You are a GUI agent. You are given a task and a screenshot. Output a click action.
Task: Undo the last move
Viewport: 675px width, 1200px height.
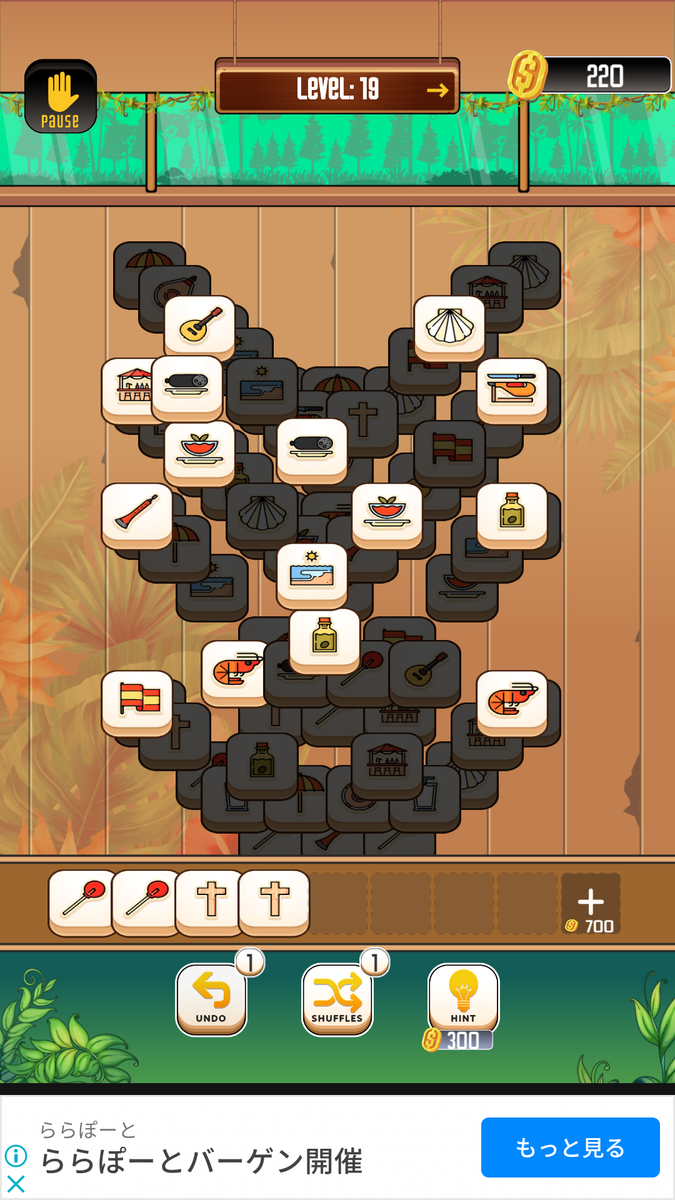tap(211, 997)
